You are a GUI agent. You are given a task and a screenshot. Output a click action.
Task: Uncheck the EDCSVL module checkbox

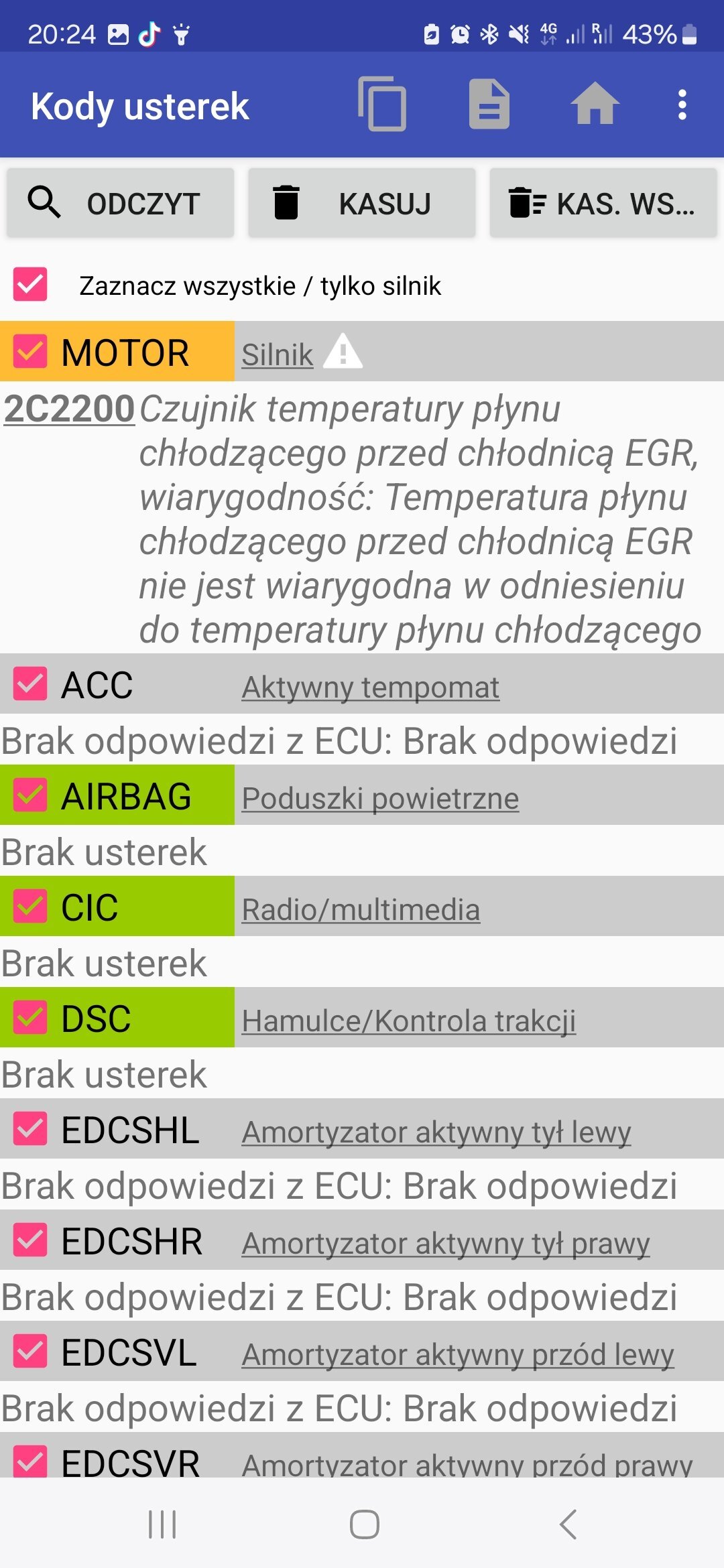tap(30, 1351)
